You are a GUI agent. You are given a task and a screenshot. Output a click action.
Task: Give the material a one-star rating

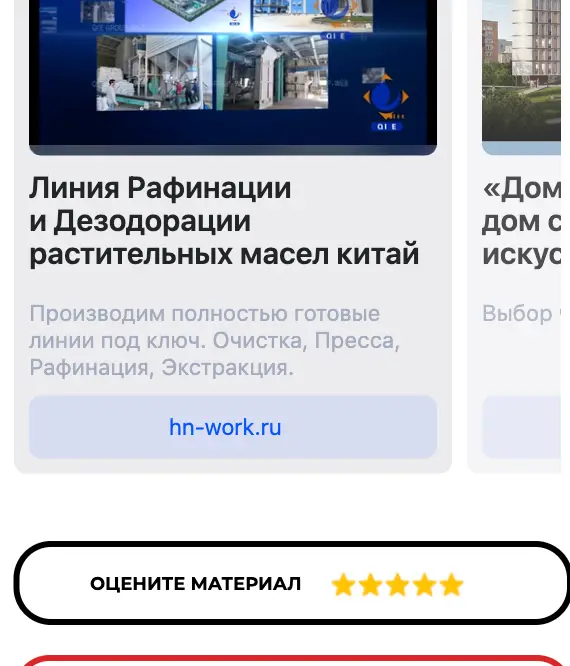tap(343, 584)
